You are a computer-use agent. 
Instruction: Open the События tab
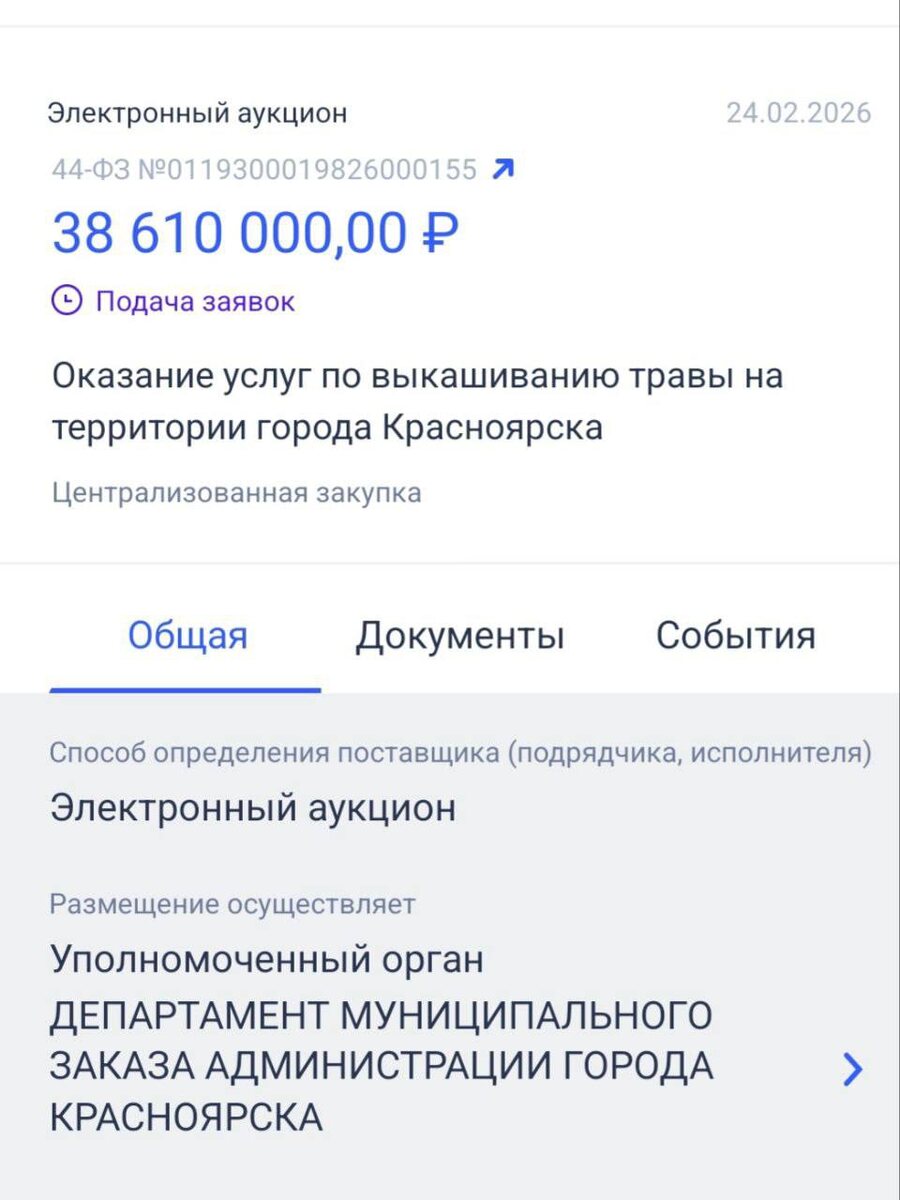tap(736, 635)
